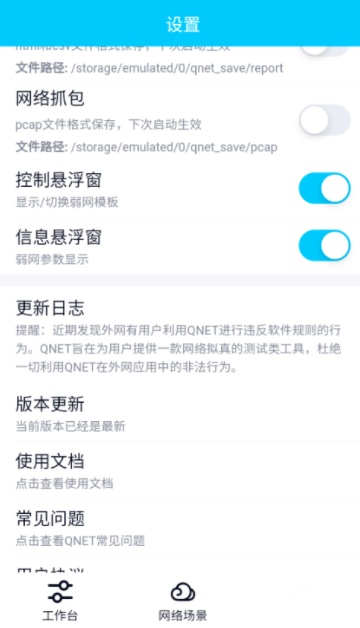Screen dimensions: 360x628
Task: Disable the 信息悬浮窗 toggle
Action: pos(324,245)
